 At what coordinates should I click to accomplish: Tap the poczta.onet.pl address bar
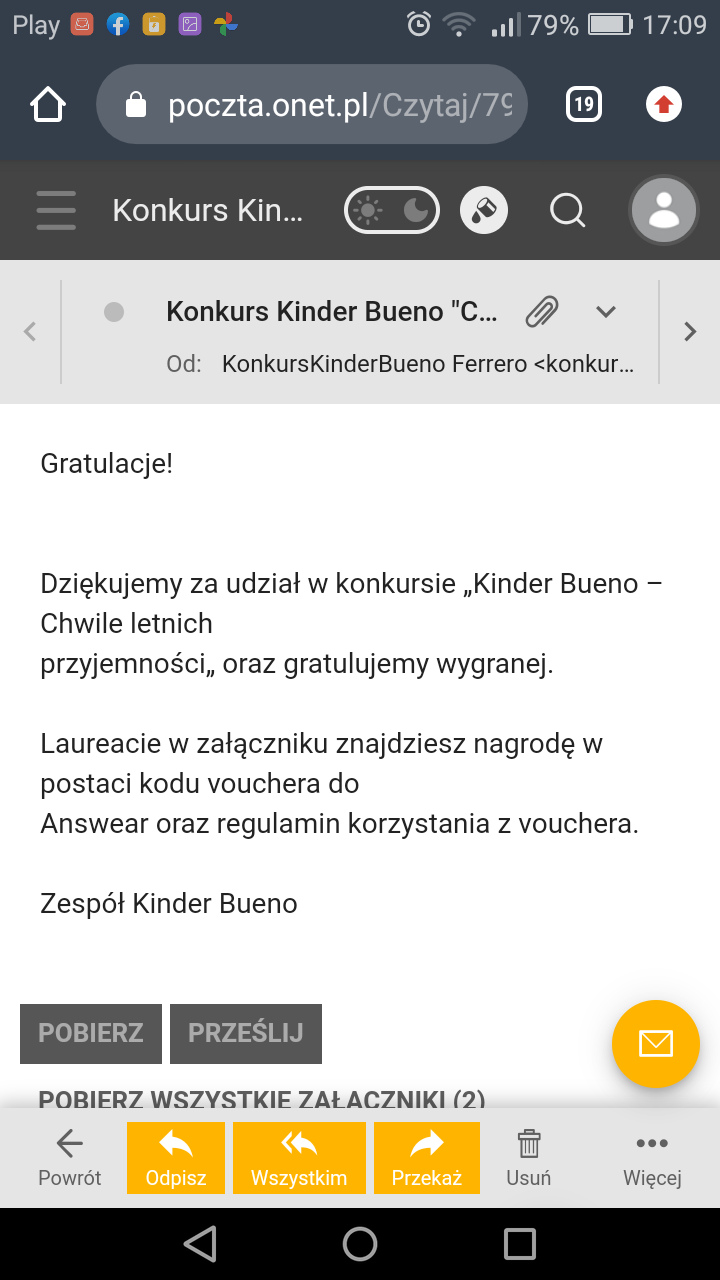click(x=312, y=104)
